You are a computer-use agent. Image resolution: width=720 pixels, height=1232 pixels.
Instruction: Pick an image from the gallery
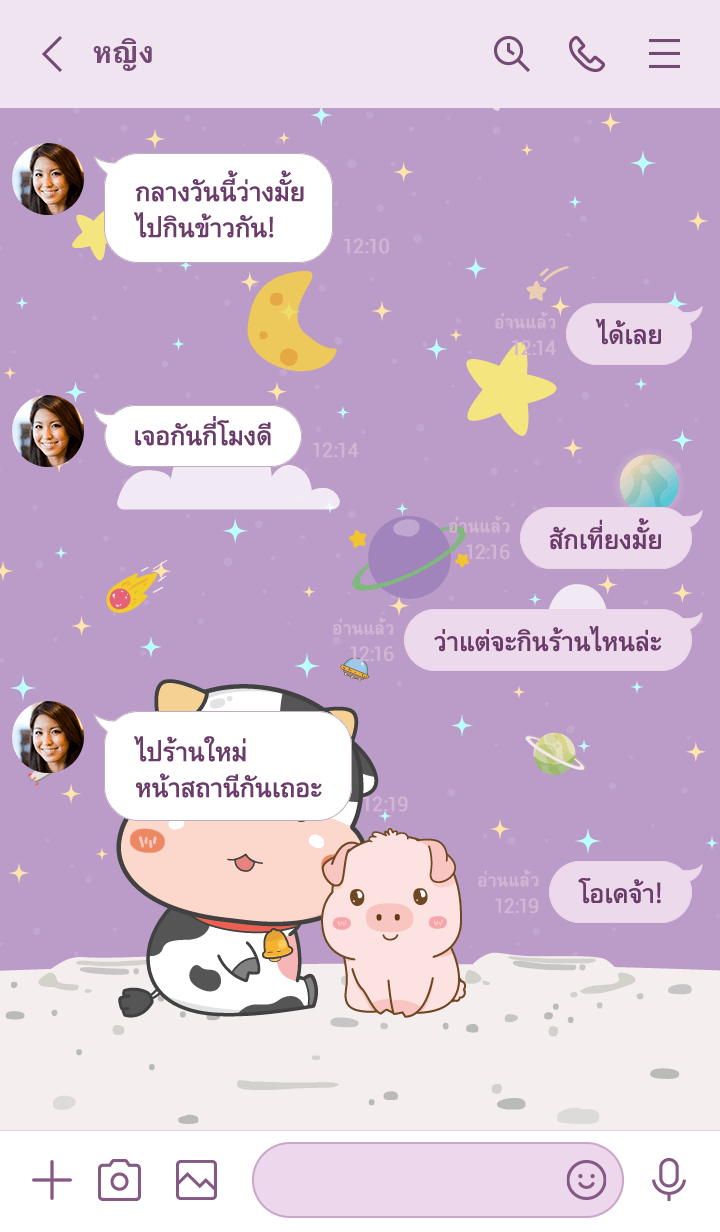(x=196, y=1180)
